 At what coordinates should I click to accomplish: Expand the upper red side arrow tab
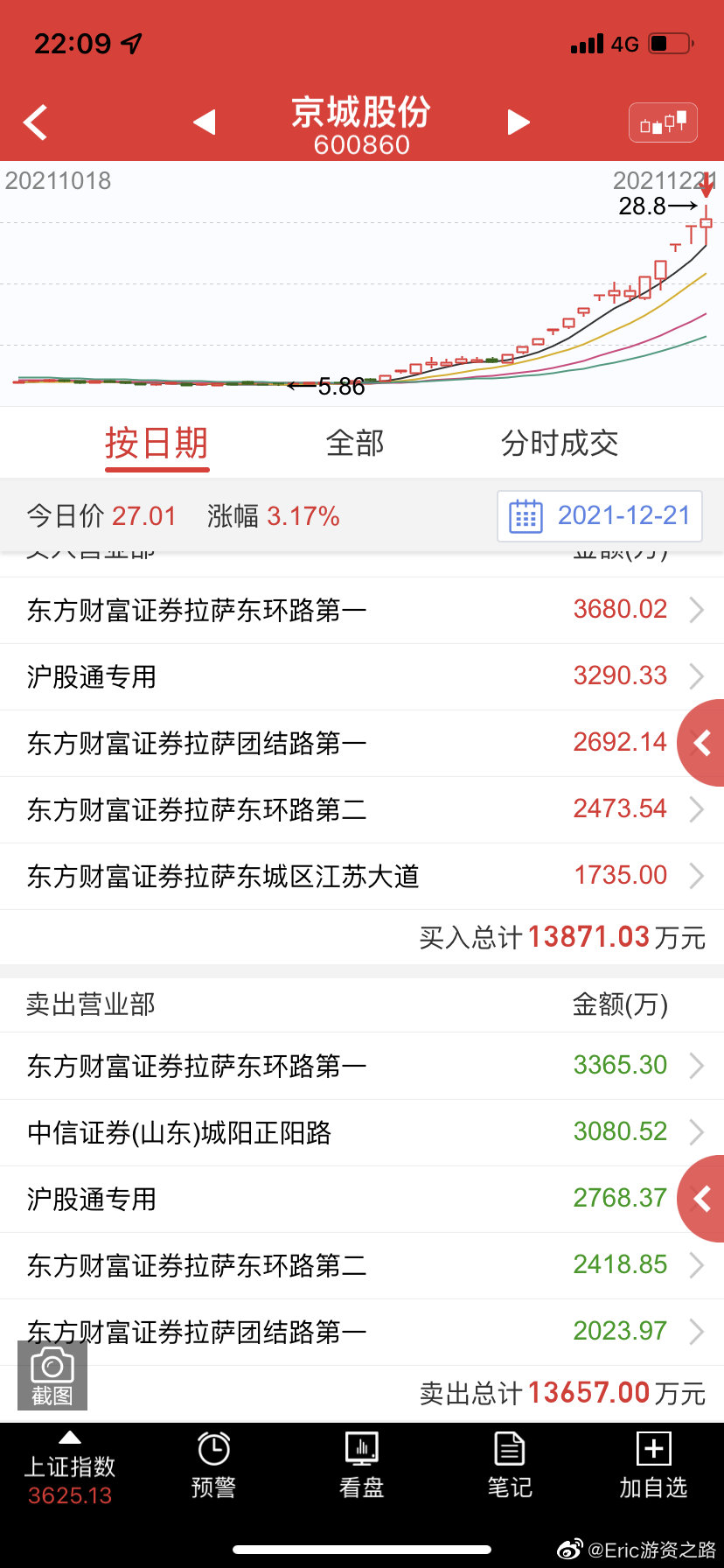pyautogui.click(x=701, y=743)
